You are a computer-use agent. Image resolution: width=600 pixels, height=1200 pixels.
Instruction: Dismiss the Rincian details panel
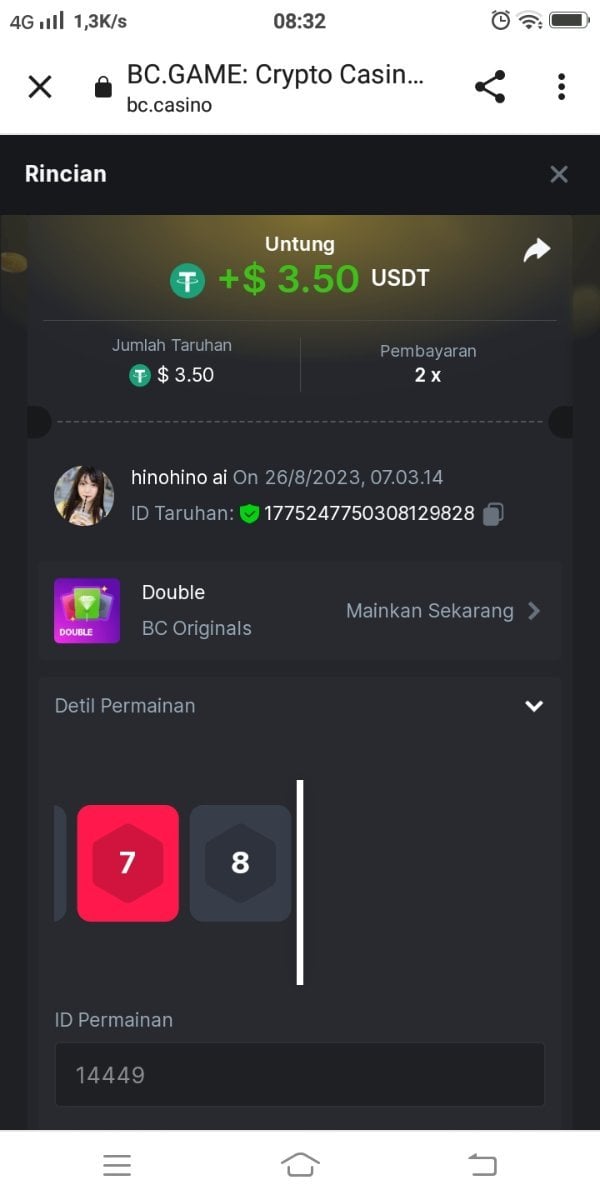click(x=559, y=174)
